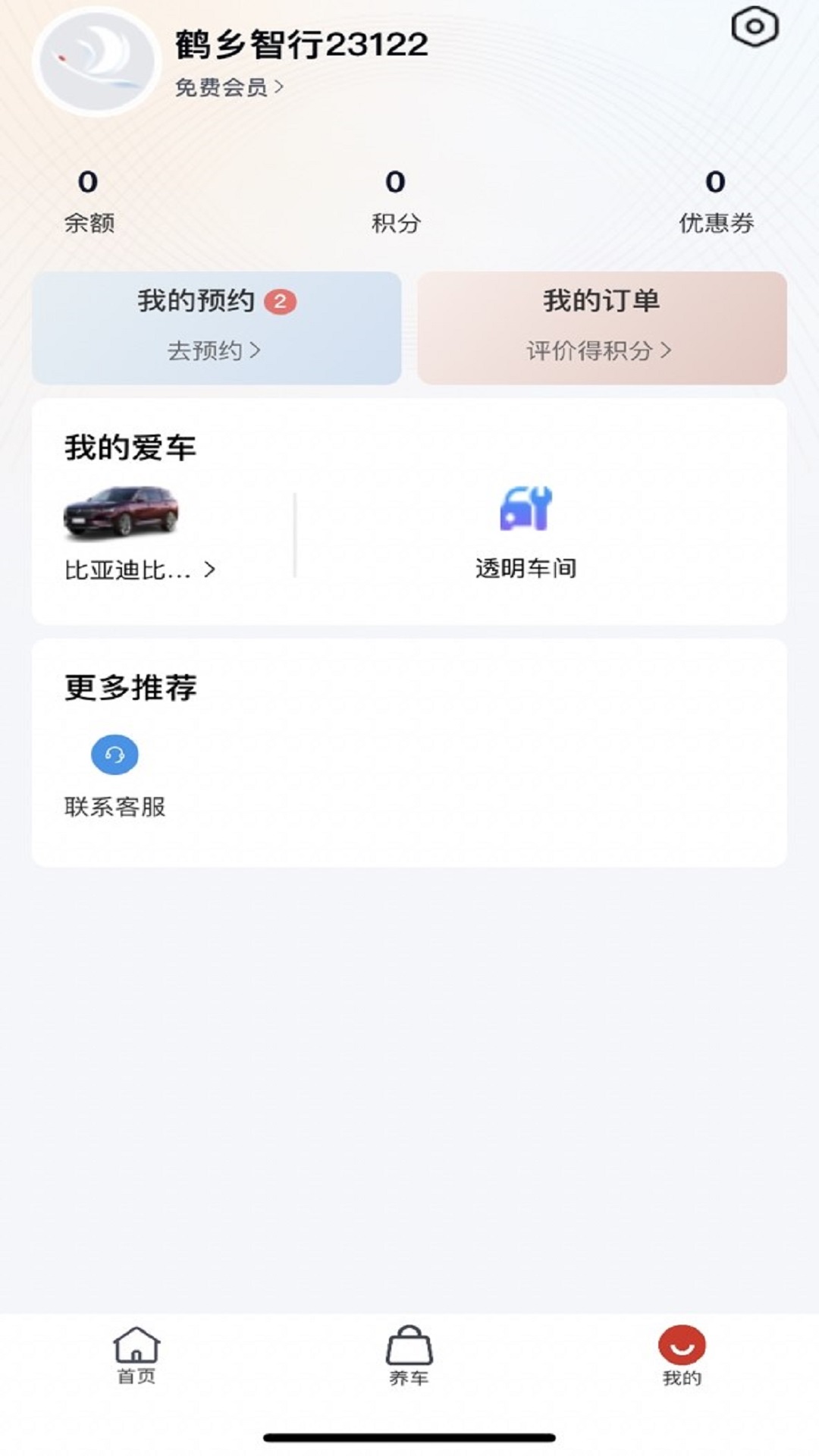The image size is (819, 1456).
Task: Open the red badge on 我的预约
Action: click(281, 300)
